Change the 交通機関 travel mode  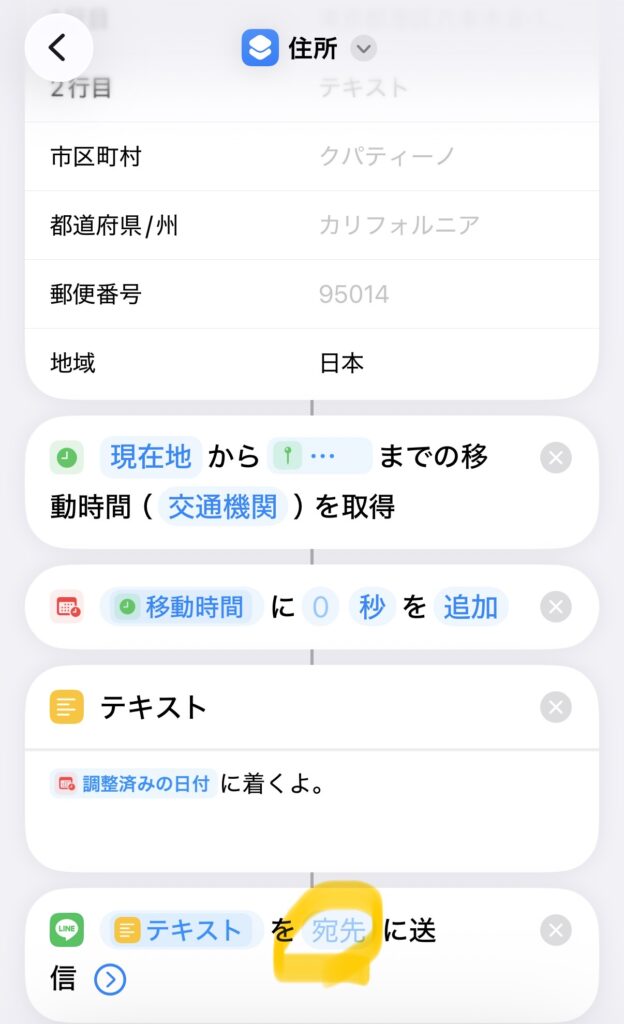pyautogui.click(x=222, y=507)
